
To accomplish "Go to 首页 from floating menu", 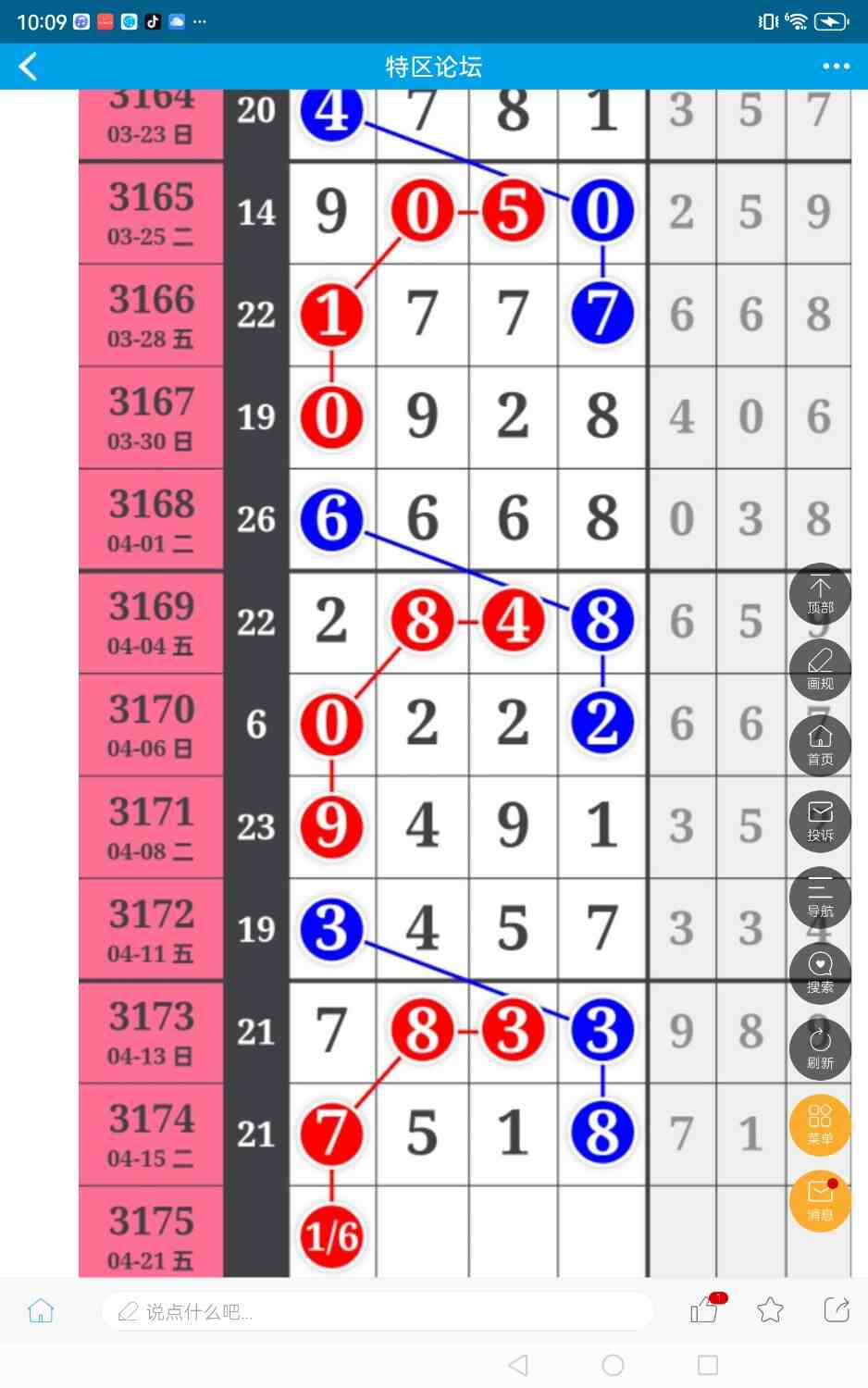I will point(820,747).
